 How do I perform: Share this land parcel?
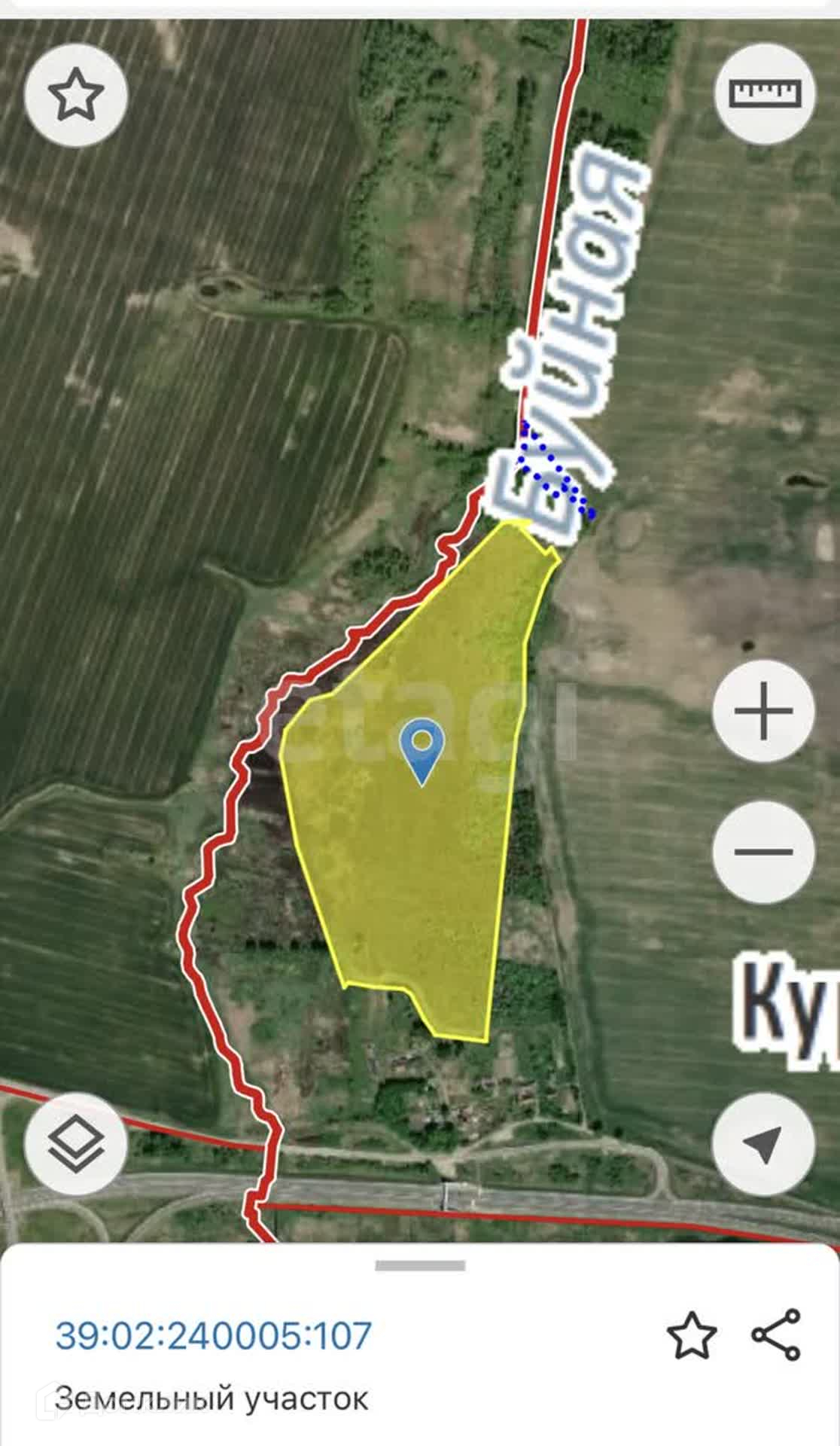click(x=776, y=1335)
